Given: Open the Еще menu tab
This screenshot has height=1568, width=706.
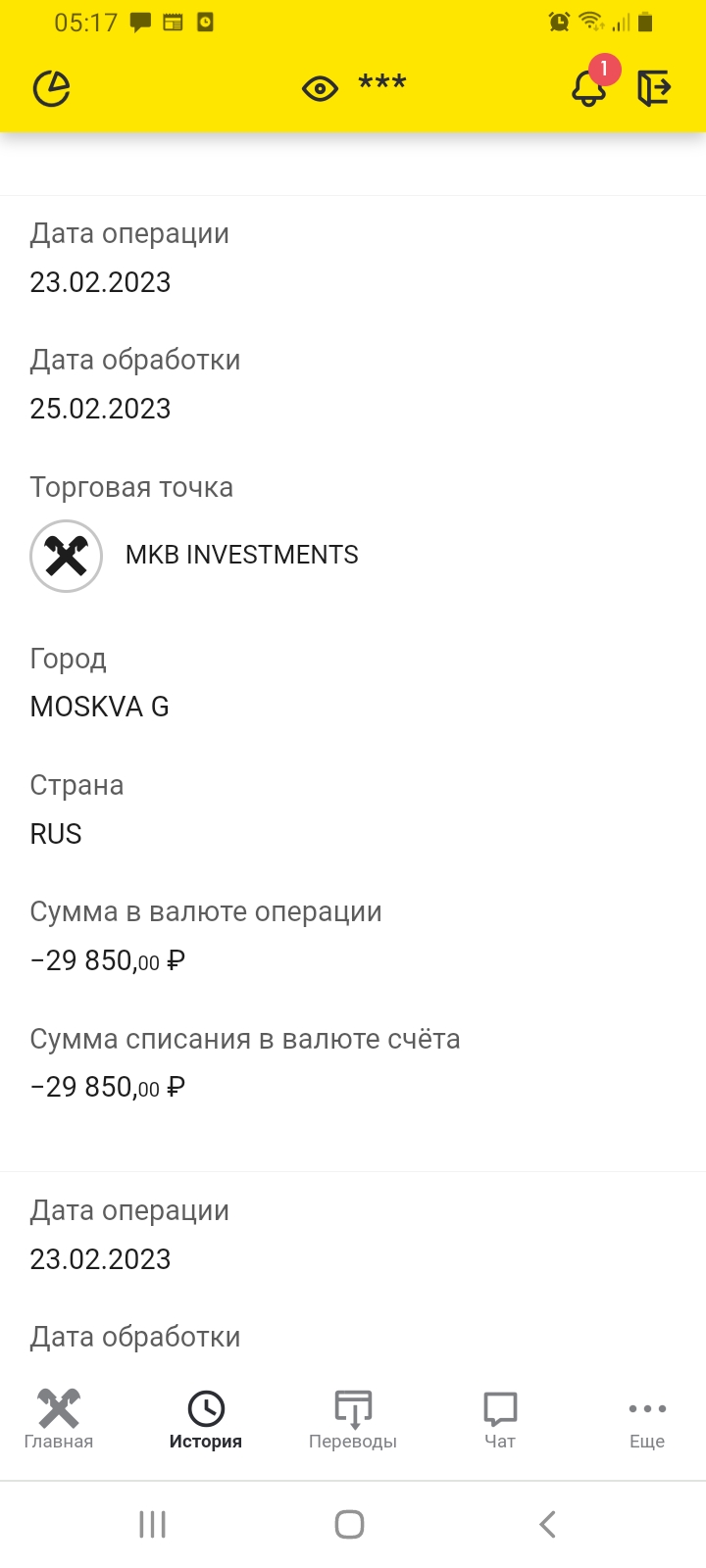Looking at the screenshot, I should pos(647,1419).
